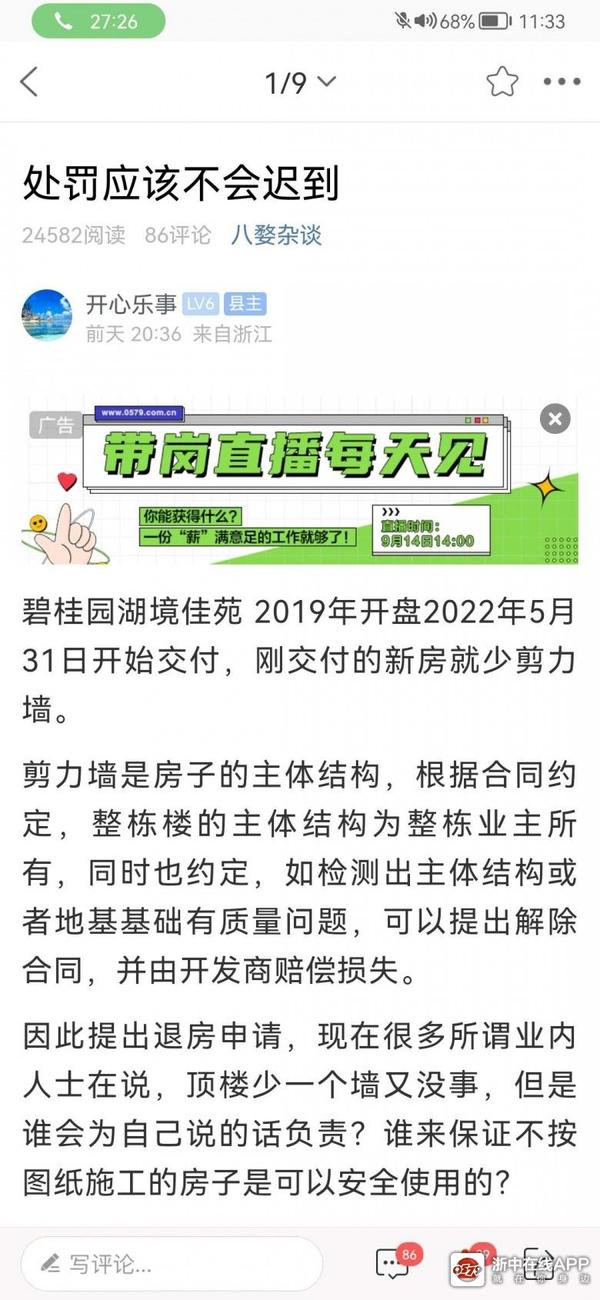
Task: Open 开心乐事's profile avatar
Action: click(47, 316)
